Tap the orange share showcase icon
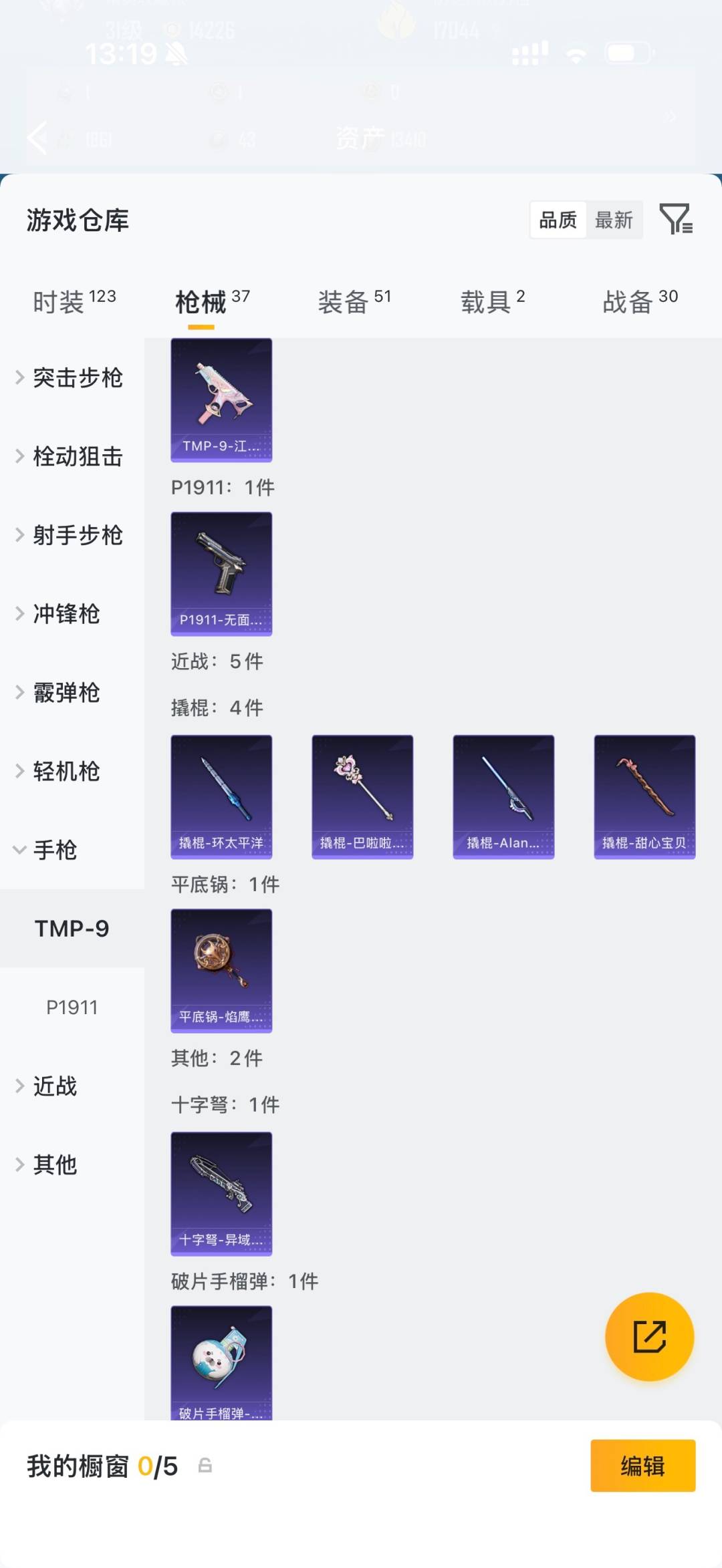Viewport: 722px width, 1568px height. pyautogui.click(x=649, y=1337)
